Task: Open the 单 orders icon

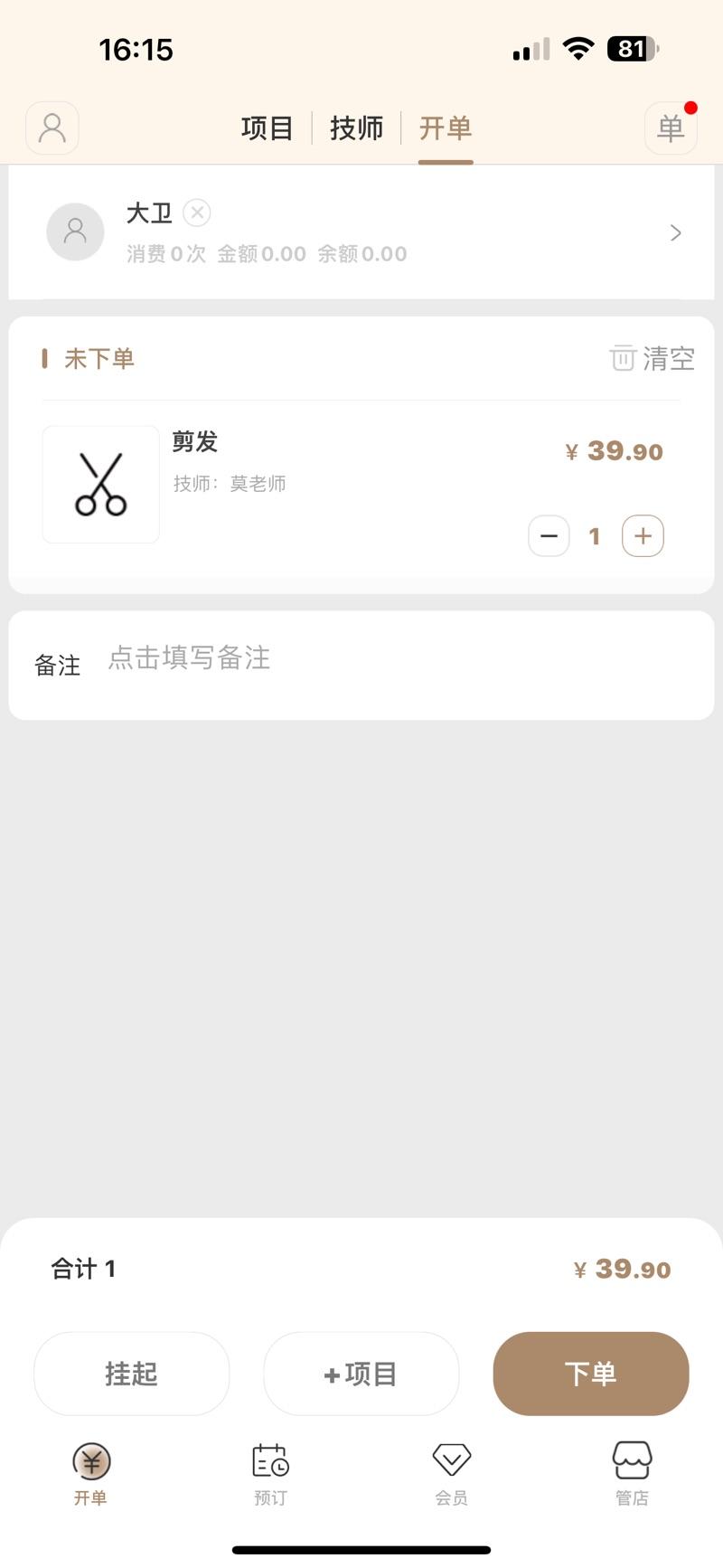Action: [671, 128]
